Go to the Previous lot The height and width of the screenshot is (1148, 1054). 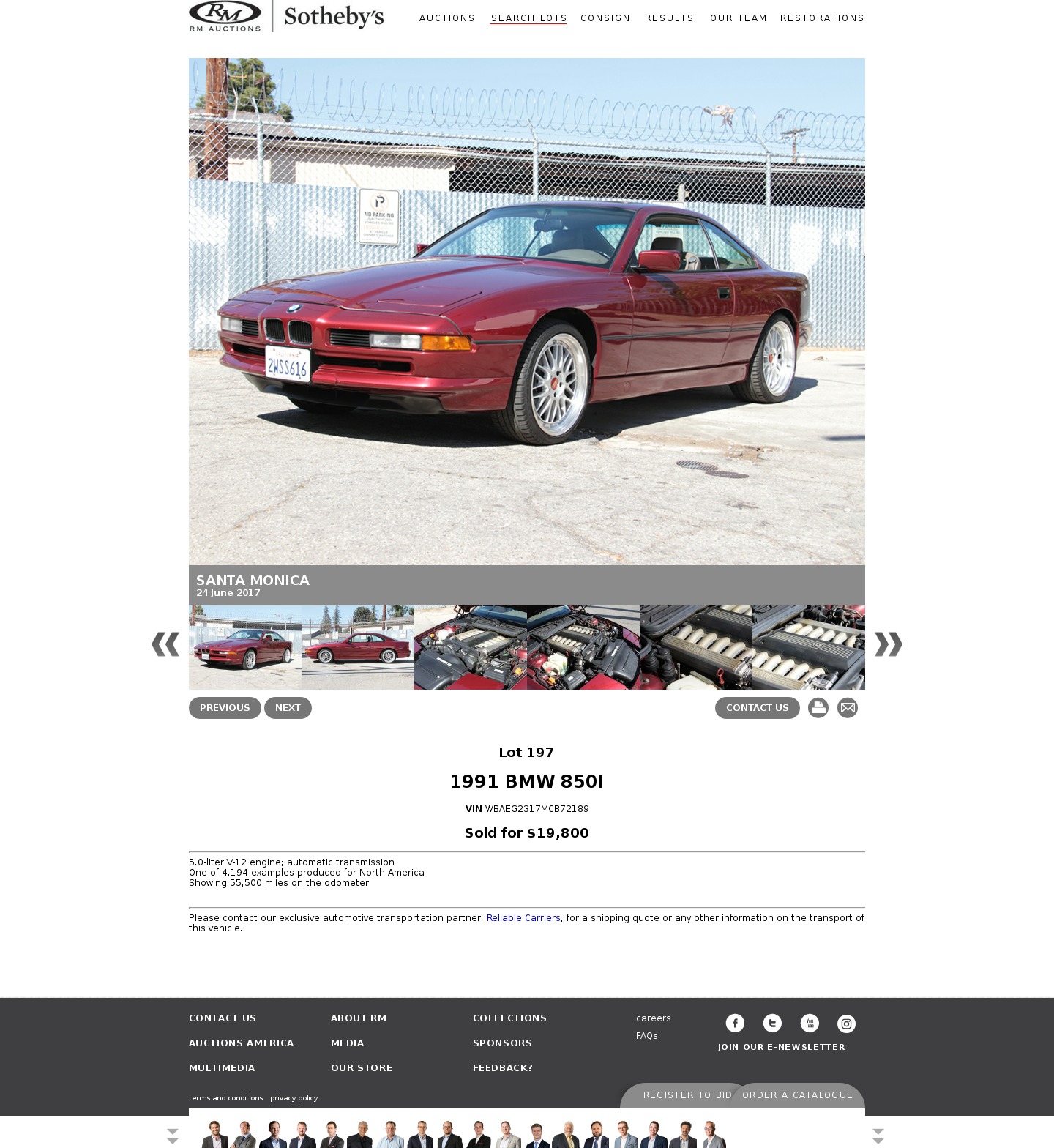pyautogui.click(x=225, y=708)
